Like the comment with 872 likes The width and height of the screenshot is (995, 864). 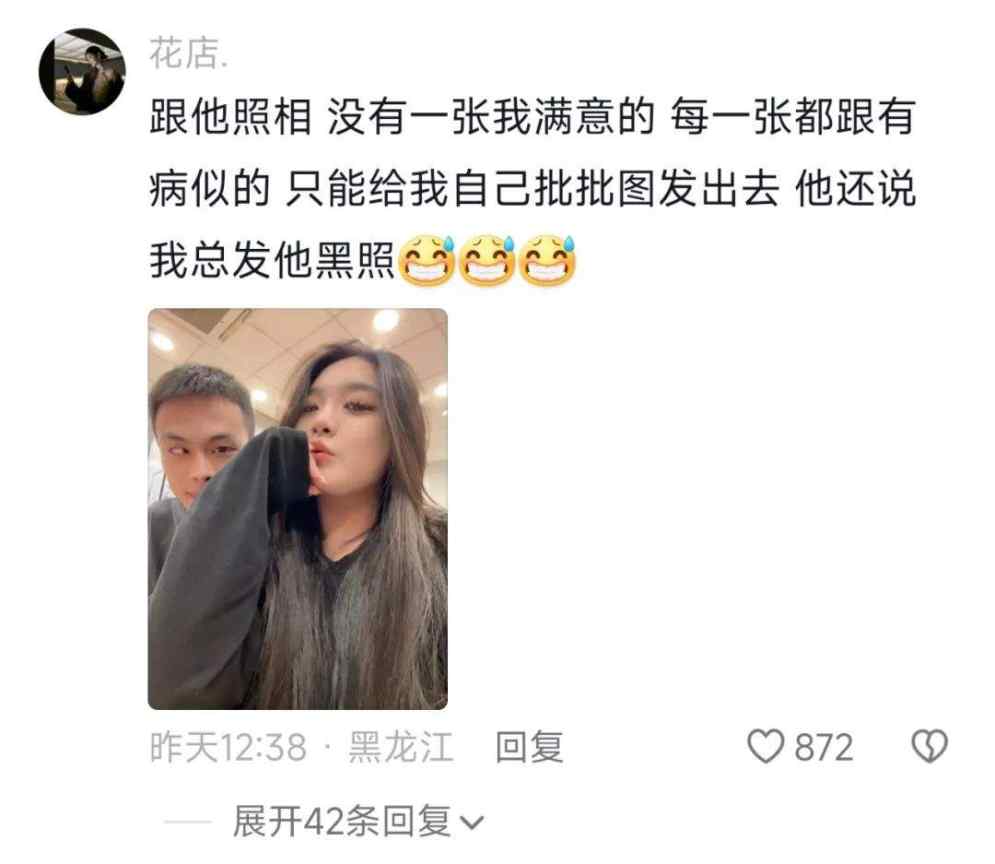(766, 747)
